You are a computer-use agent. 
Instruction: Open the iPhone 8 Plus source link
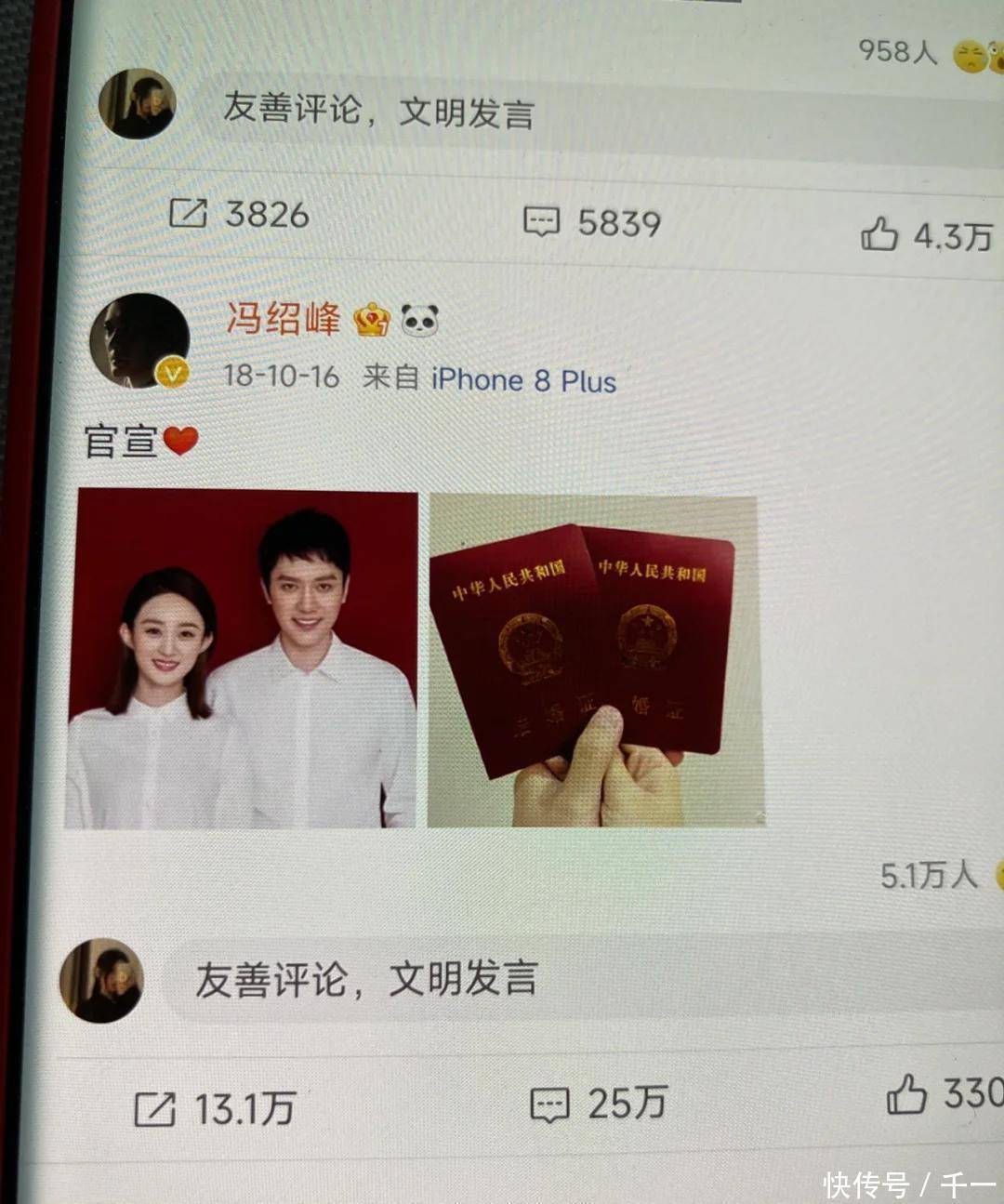click(x=523, y=380)
